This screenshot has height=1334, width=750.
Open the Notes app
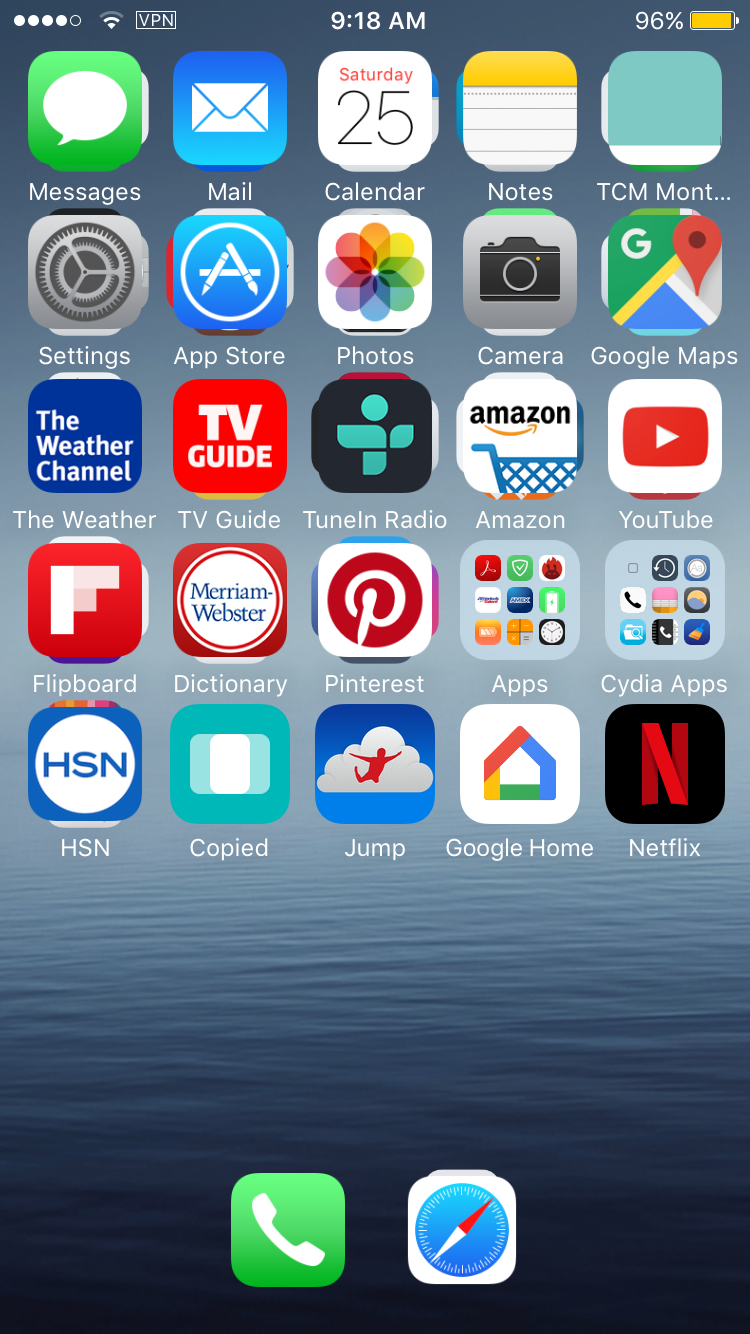(x=520, y=110)
